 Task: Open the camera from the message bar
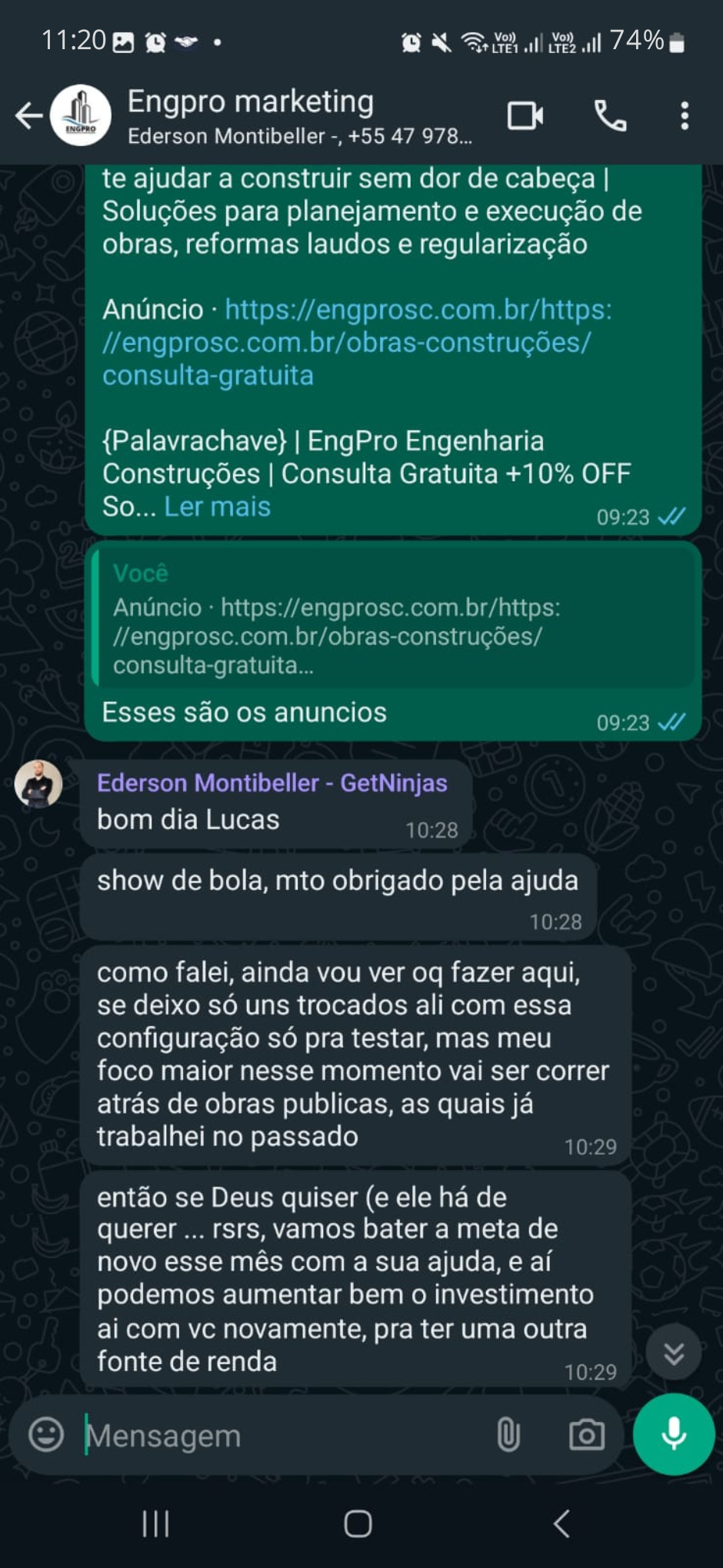[x=586, y=1435]
